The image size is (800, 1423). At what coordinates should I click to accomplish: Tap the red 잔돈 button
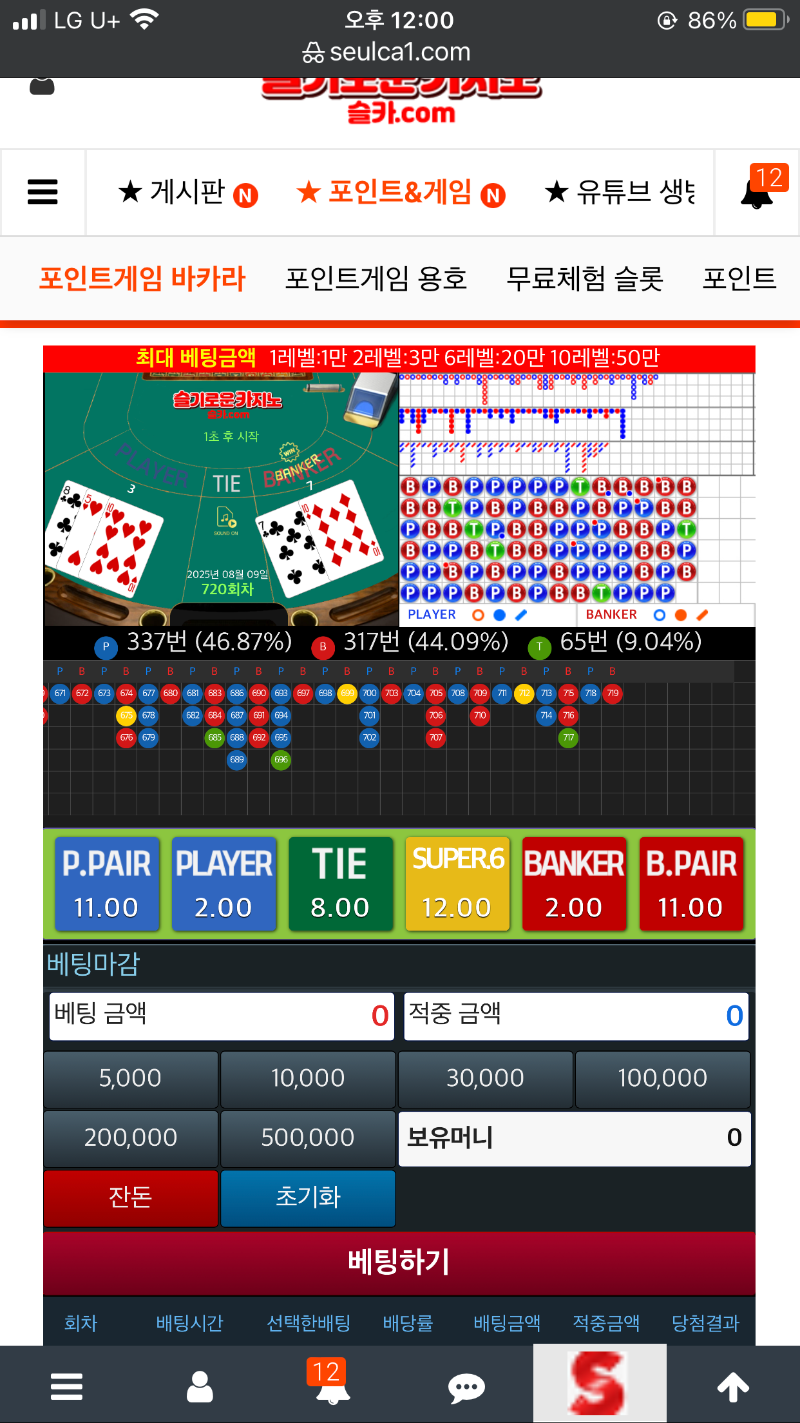click(130, 1197)
